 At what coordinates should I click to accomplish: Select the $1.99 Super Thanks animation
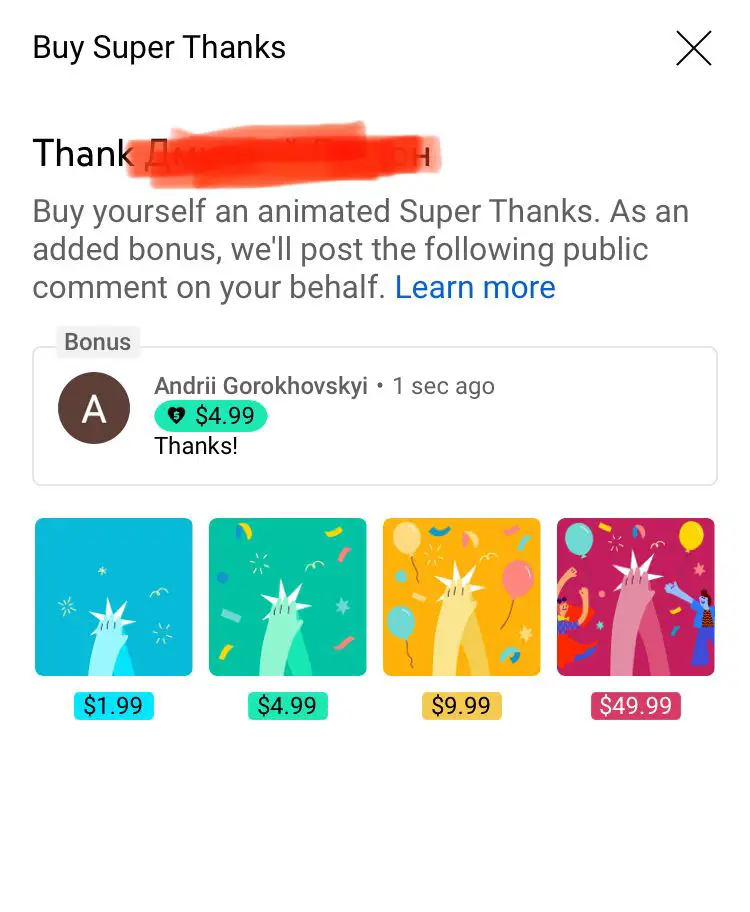coord(114,597)
